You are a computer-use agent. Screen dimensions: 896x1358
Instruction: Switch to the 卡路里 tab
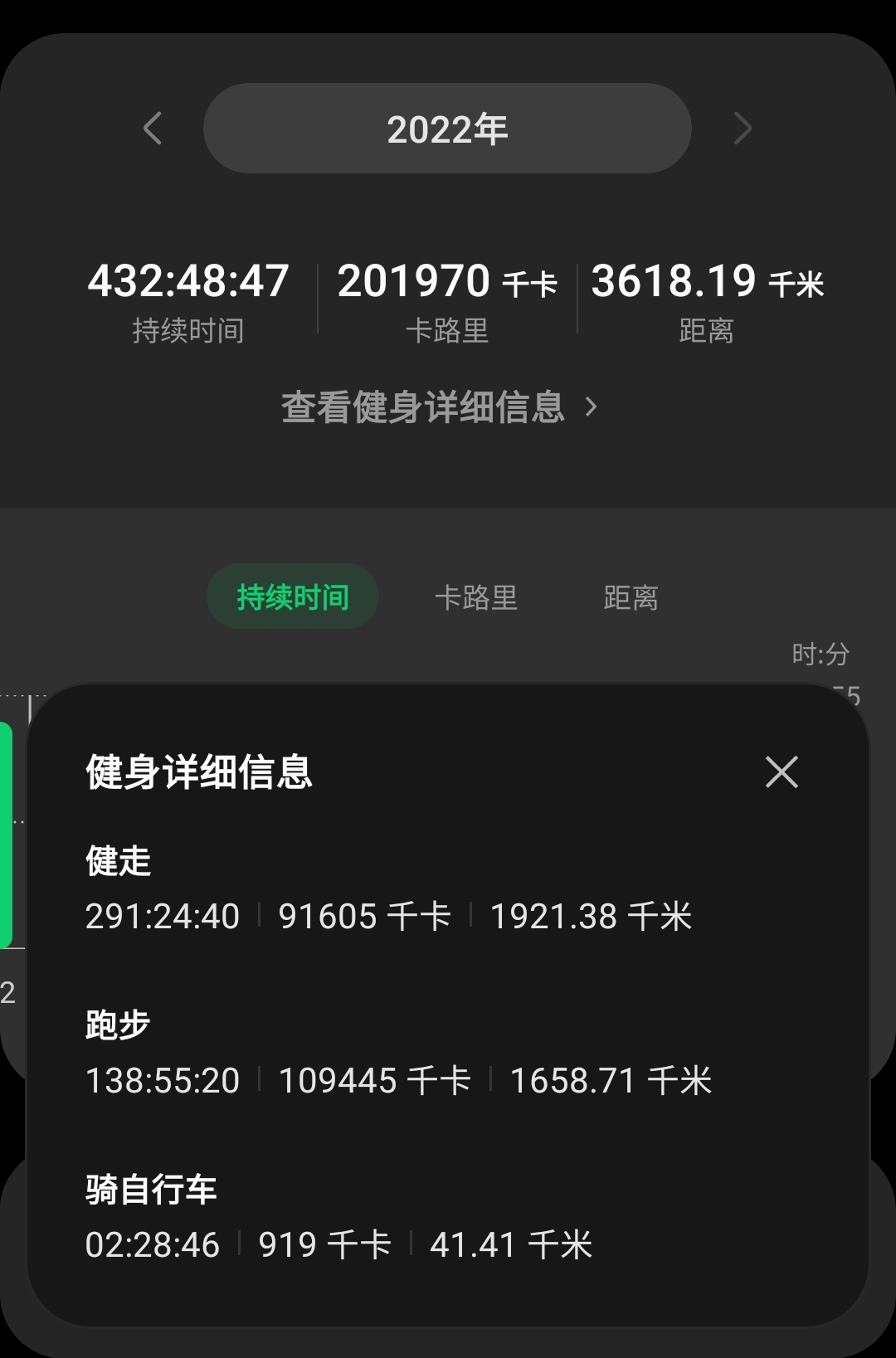point(476,597)
